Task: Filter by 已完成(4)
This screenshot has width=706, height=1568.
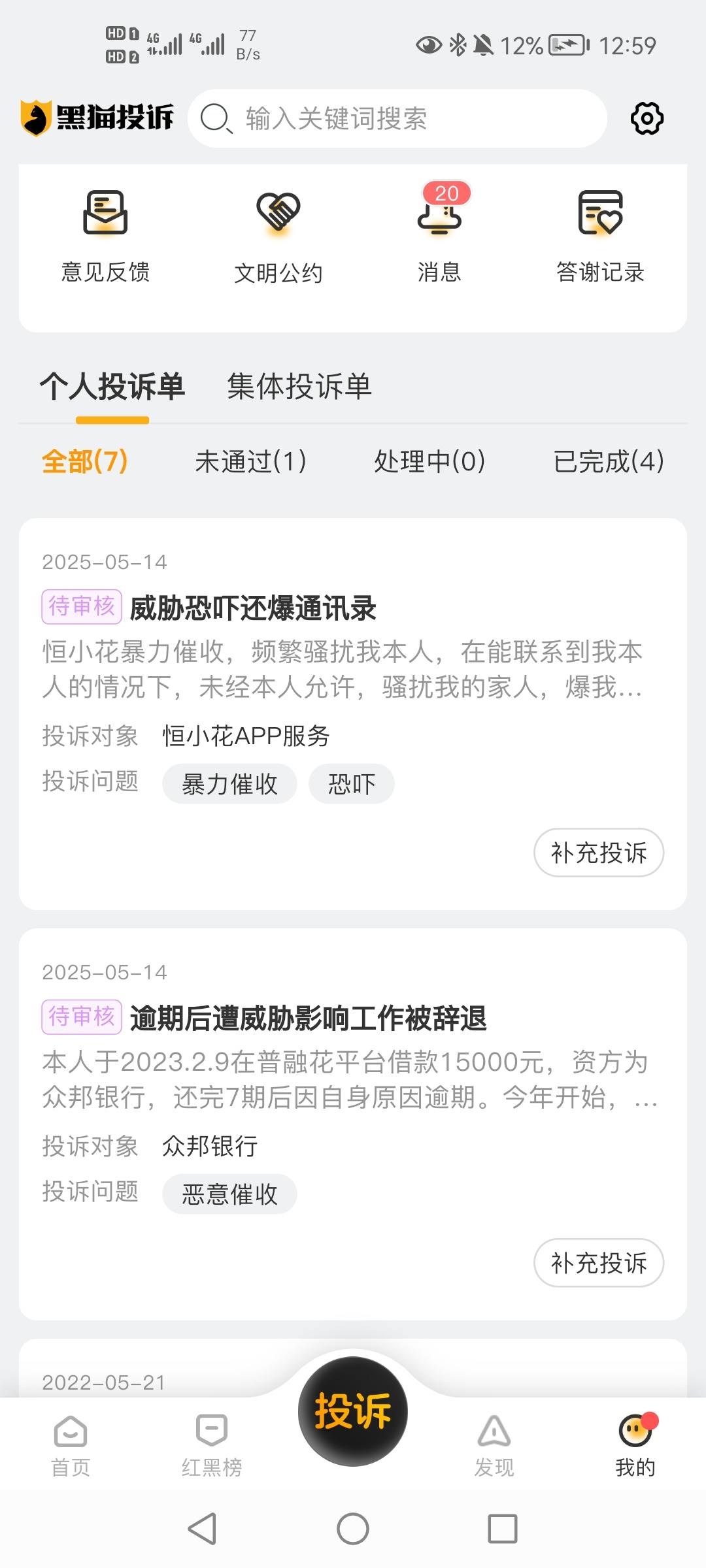Action: (x=609, y=461)
